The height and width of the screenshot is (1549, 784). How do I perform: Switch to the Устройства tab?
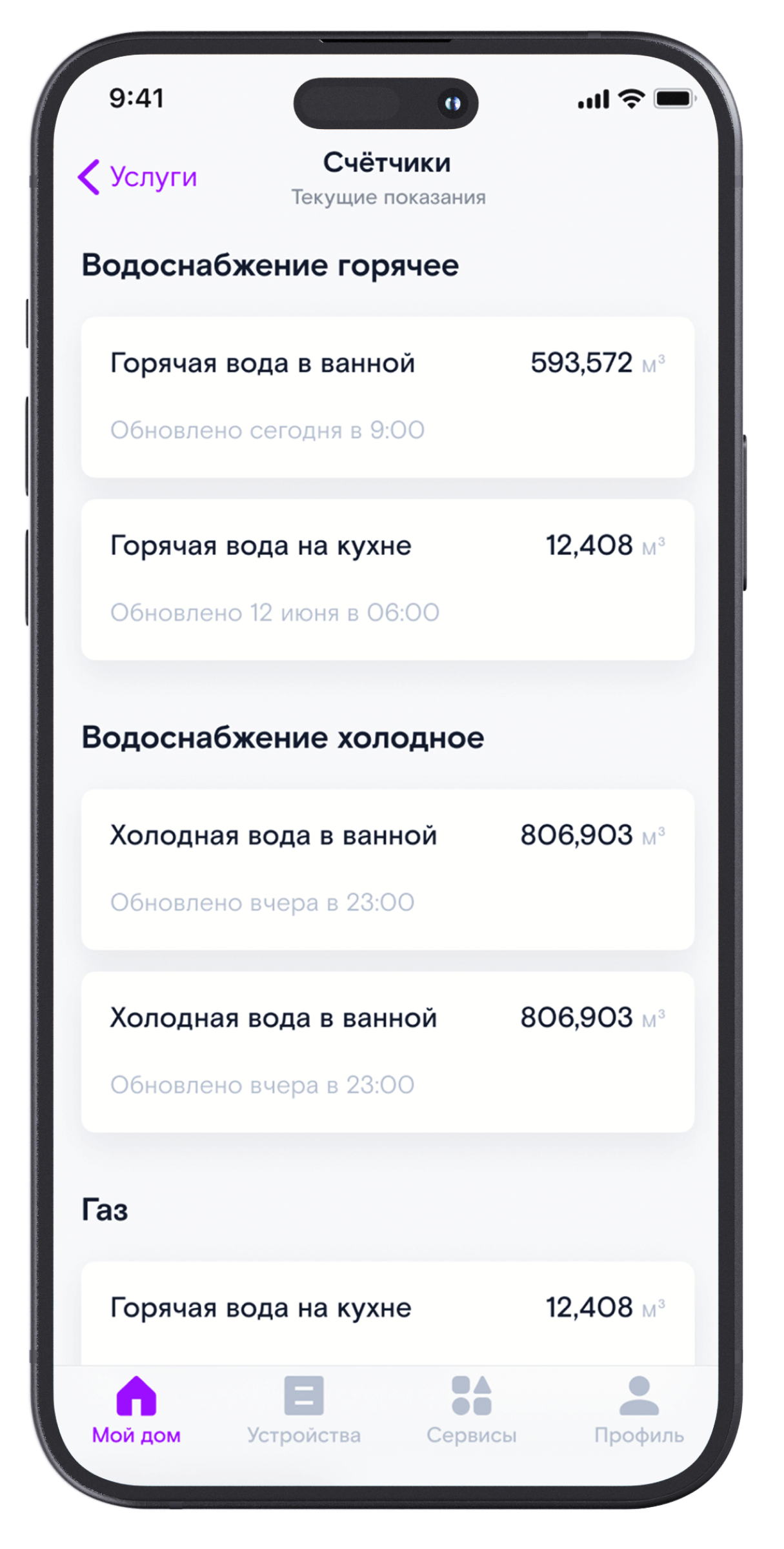(304, 1410)
